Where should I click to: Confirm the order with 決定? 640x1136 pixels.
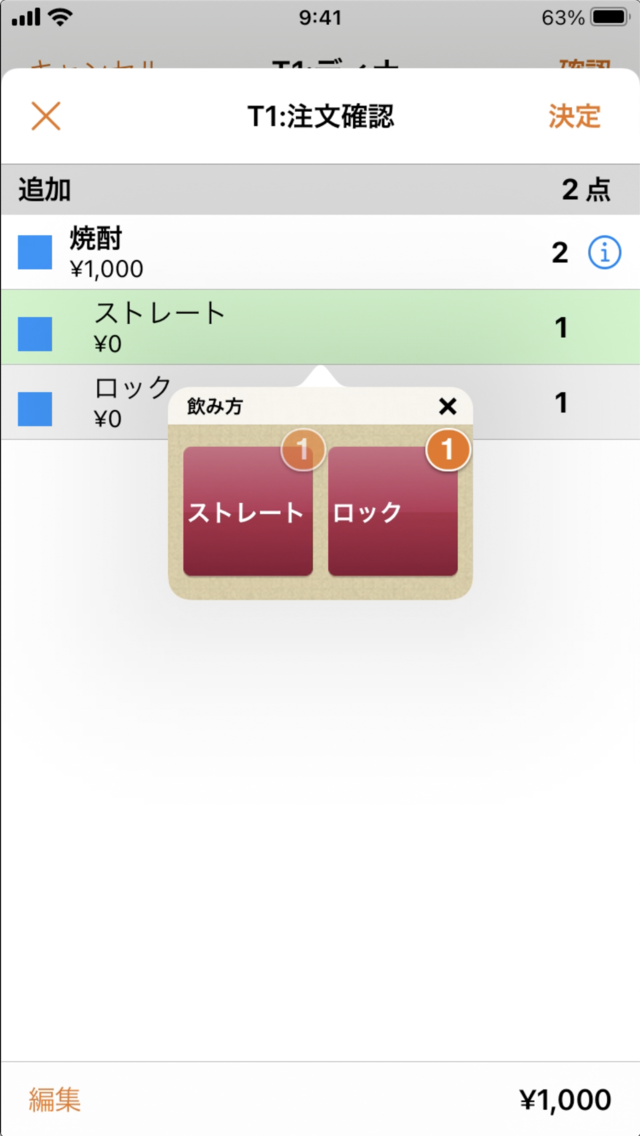(x=574, y=116)
